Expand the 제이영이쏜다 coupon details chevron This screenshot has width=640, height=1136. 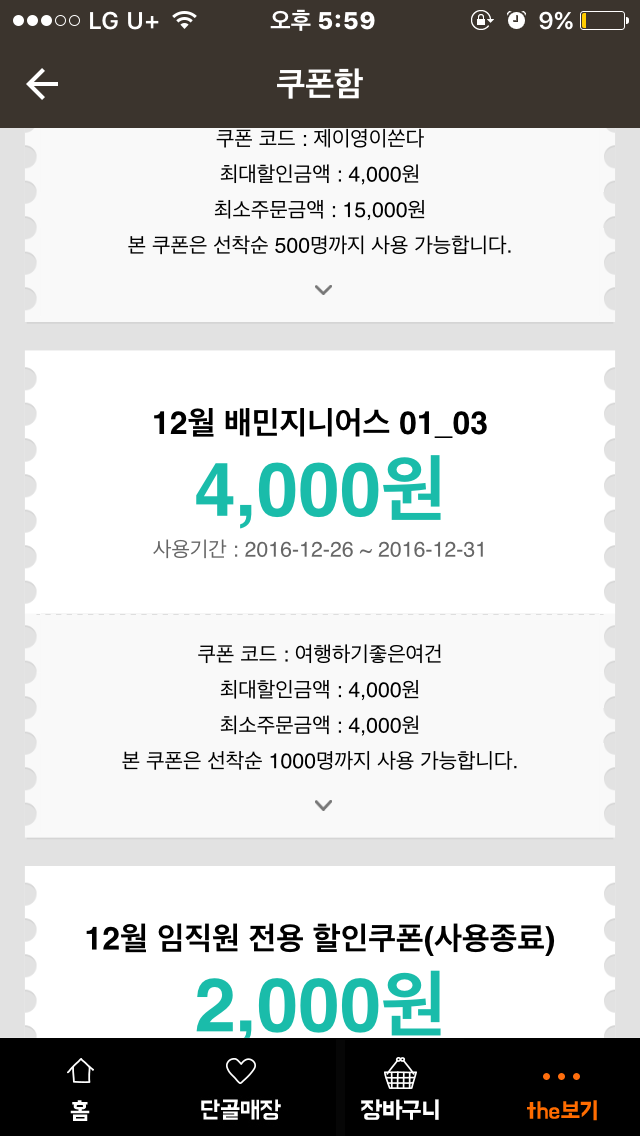(x=322, y=290)
